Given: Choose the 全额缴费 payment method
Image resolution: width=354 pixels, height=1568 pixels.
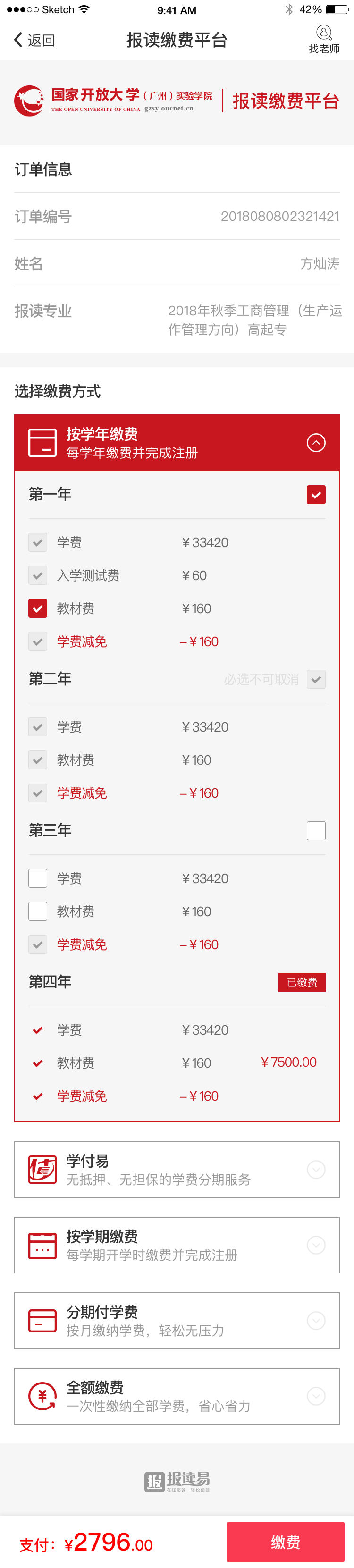Looking at the screenshot, I should pyautogui.click(x=177, y=1396).
